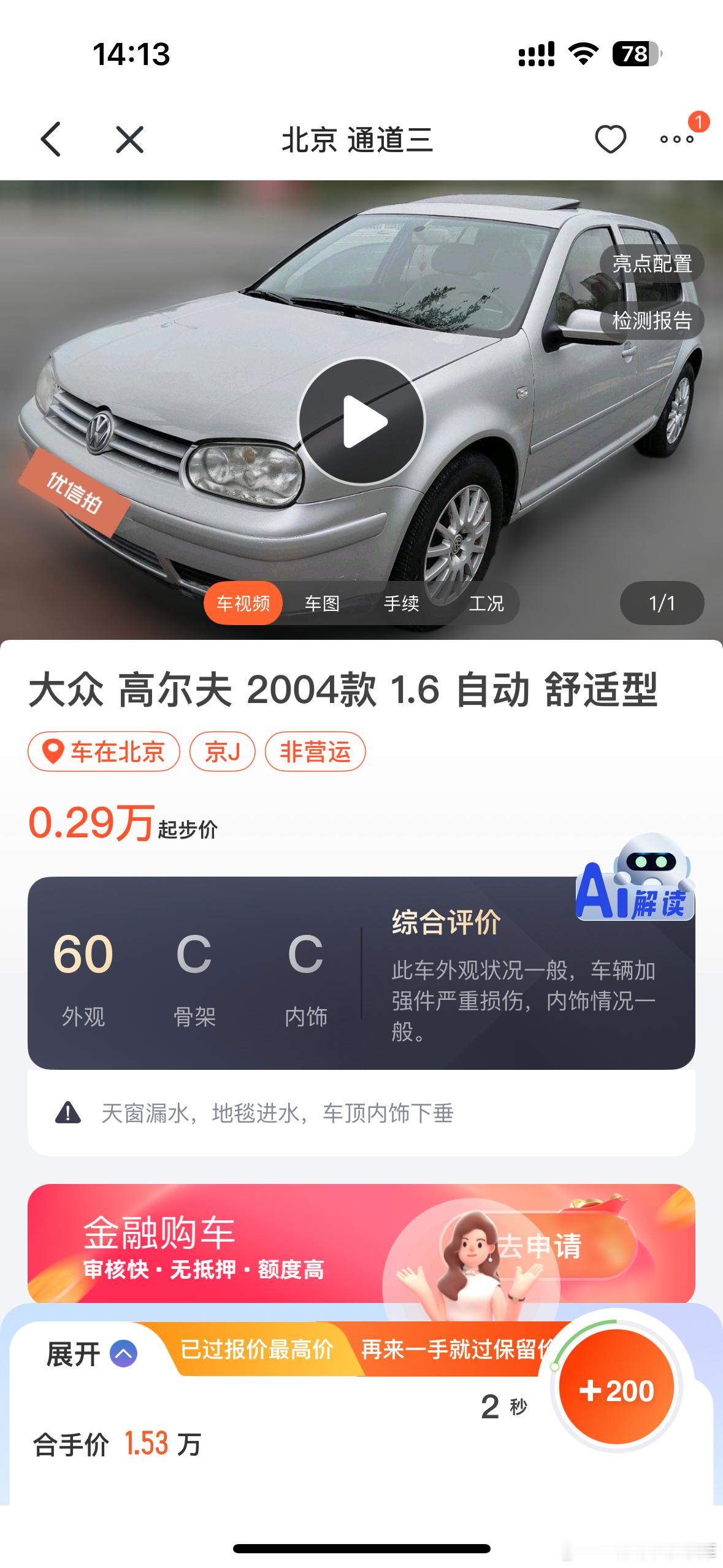Favorite this car with the heart icon
This screenshot has width=723, height=1568.
coord(610,139)
